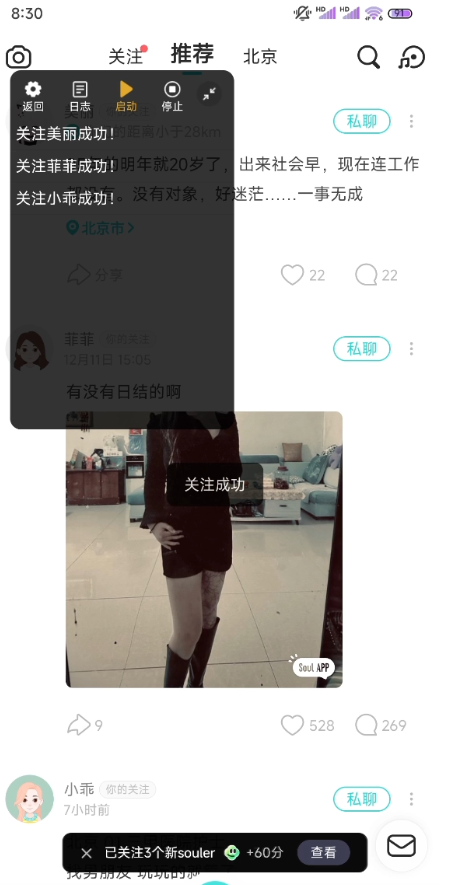Tap 返回 gear in floating panel
The height and width of the screenshot is (885, 450).
point(33,97)
